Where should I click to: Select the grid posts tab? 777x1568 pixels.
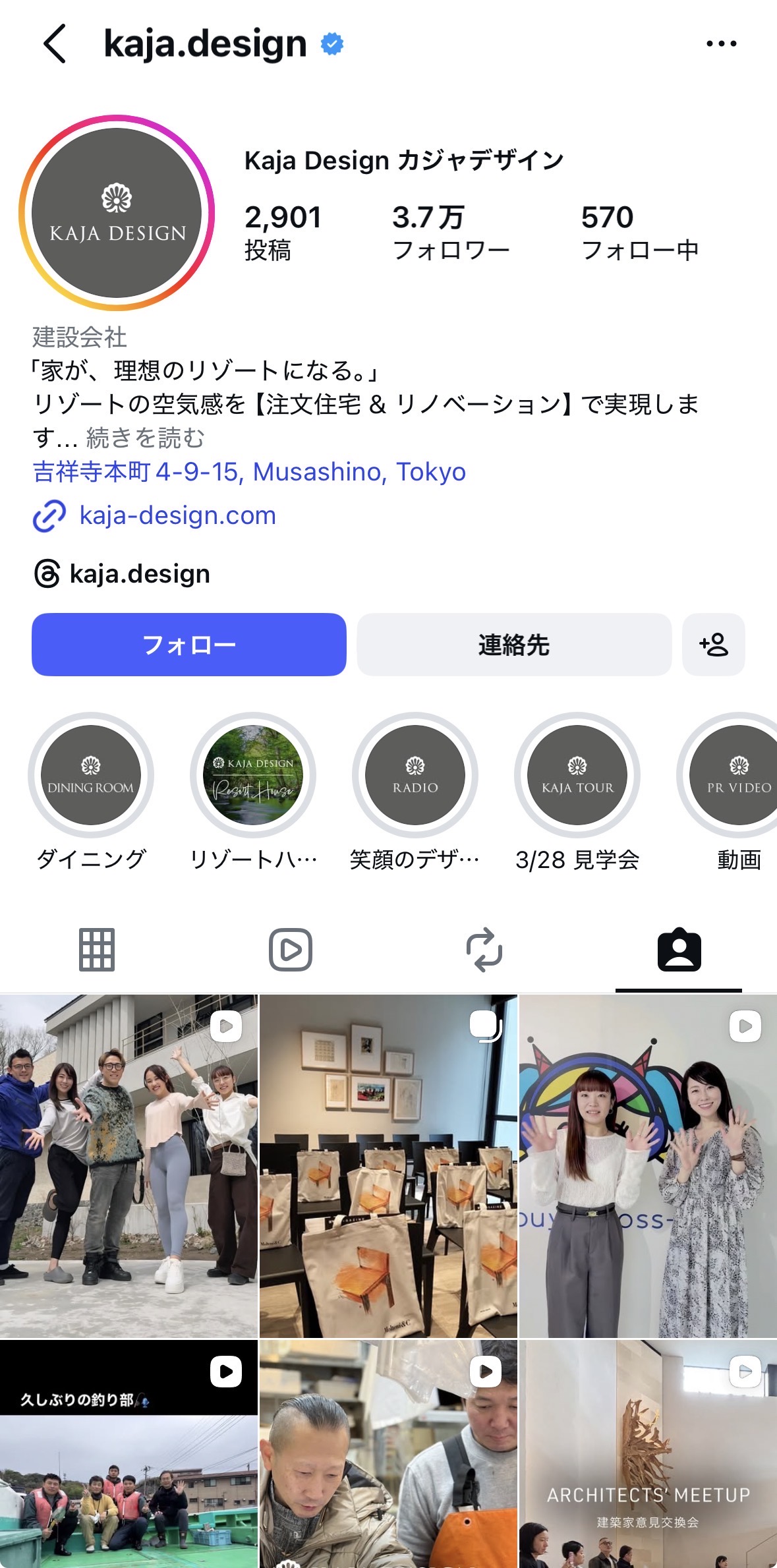coord(97,949)
